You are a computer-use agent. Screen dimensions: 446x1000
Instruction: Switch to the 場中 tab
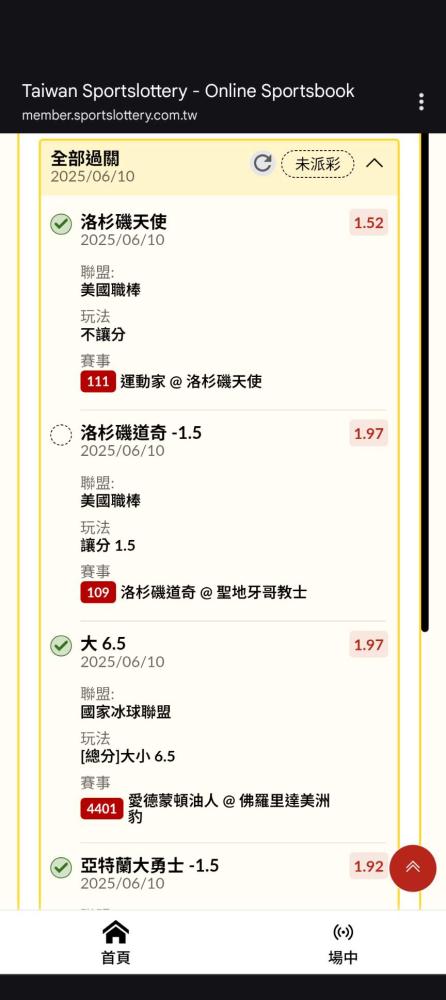[x=343, y=942]
